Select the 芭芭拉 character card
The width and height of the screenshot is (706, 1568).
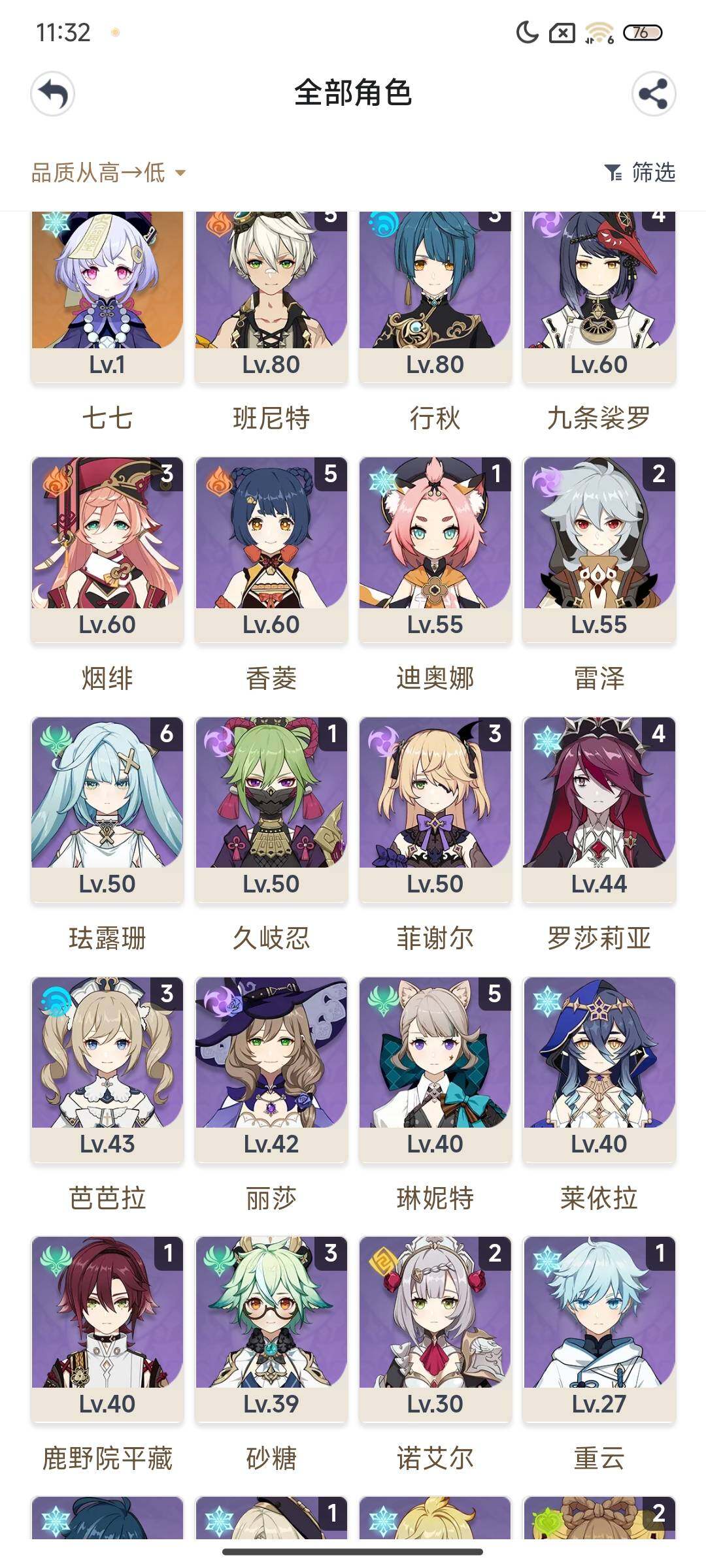click(x=107, y=1069)
